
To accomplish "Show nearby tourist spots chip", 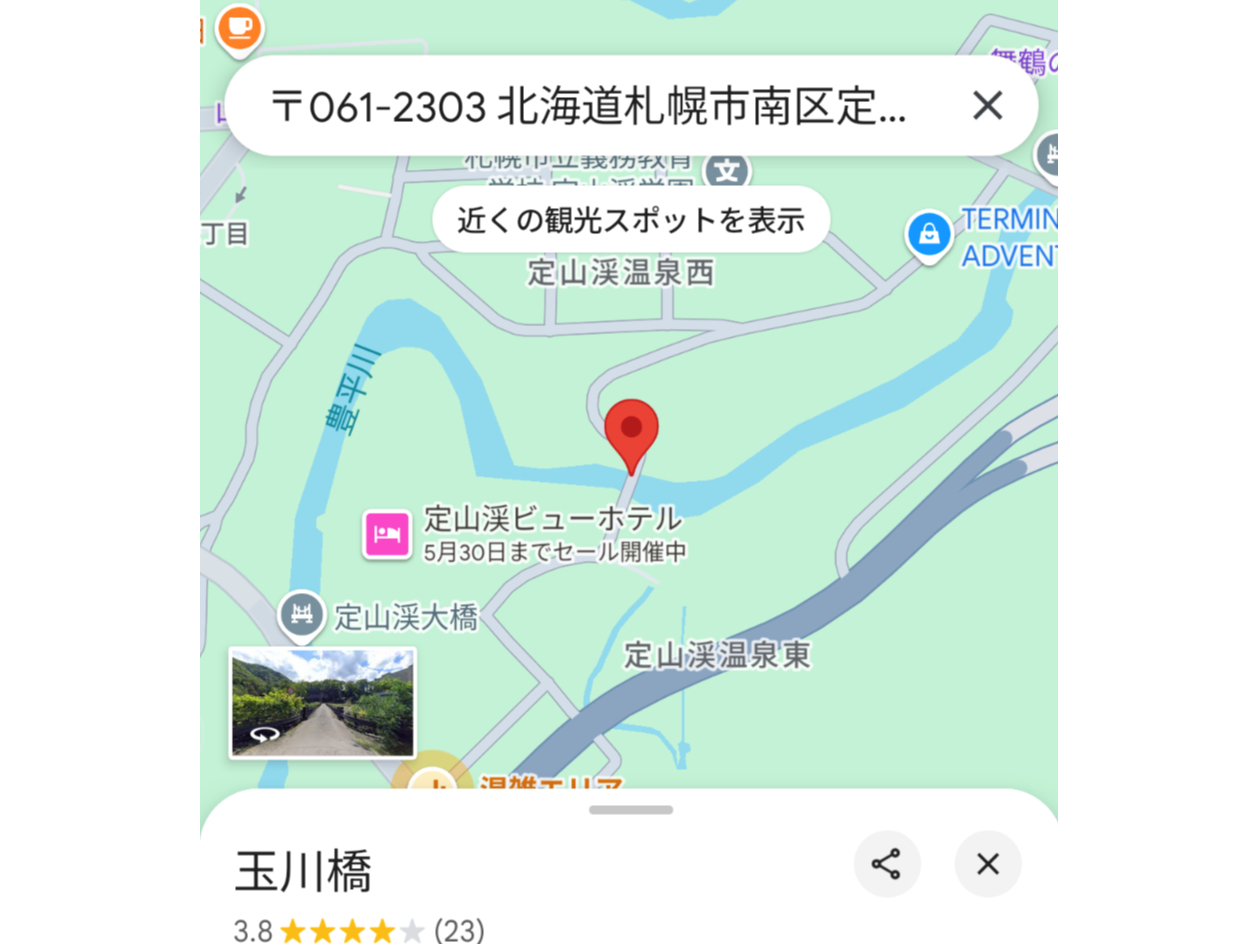I will click(631, 220).
